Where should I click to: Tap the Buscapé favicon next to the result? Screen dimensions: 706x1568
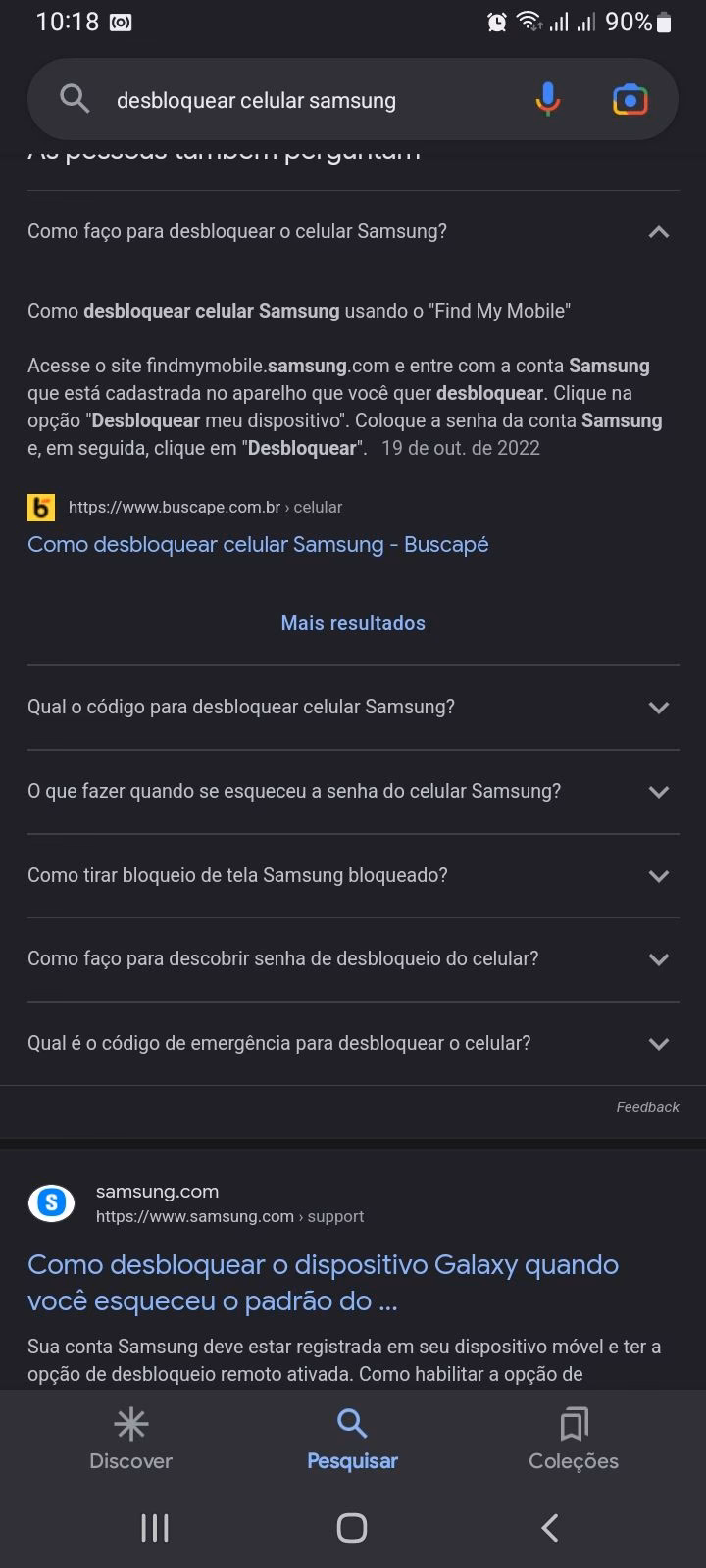(40, 508)
